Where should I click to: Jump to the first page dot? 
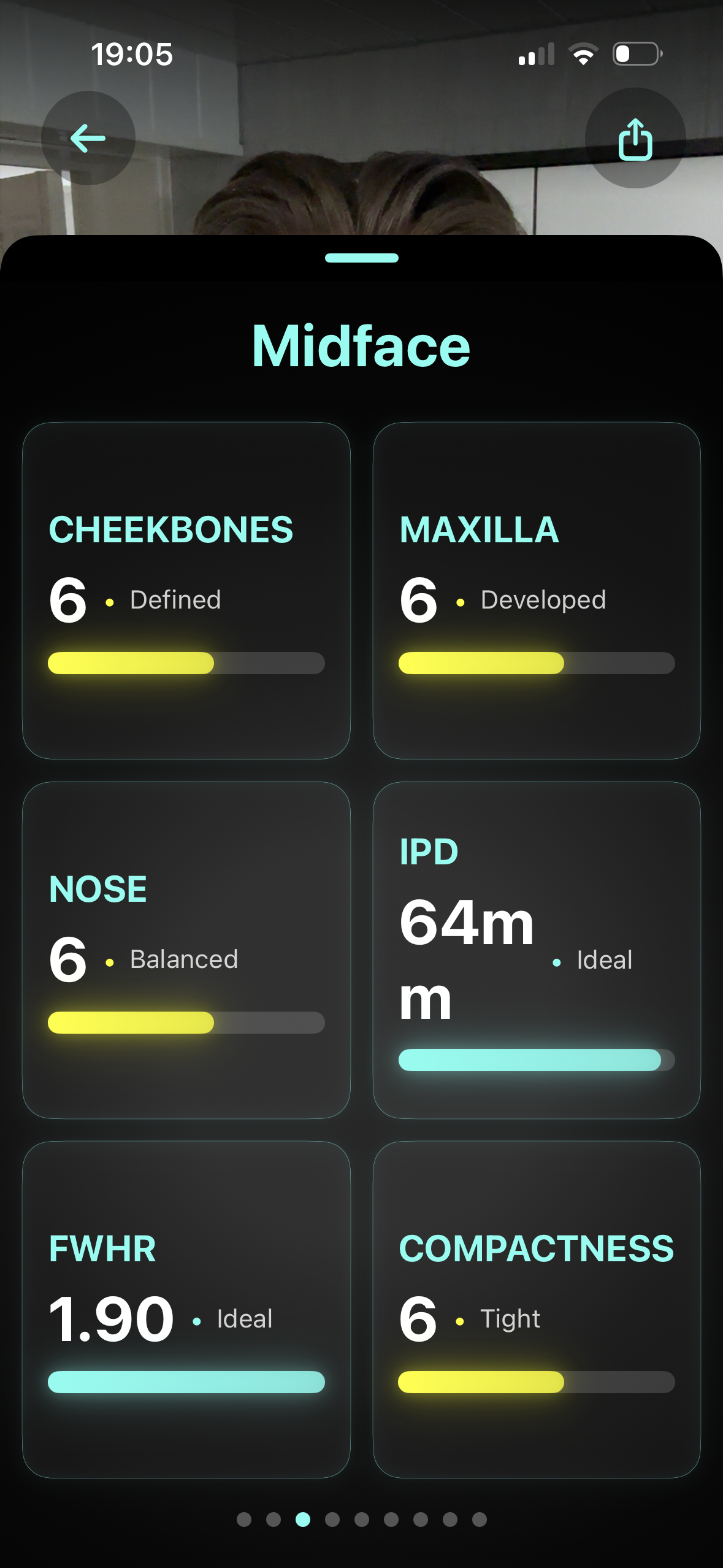(x=244, y=1519)
